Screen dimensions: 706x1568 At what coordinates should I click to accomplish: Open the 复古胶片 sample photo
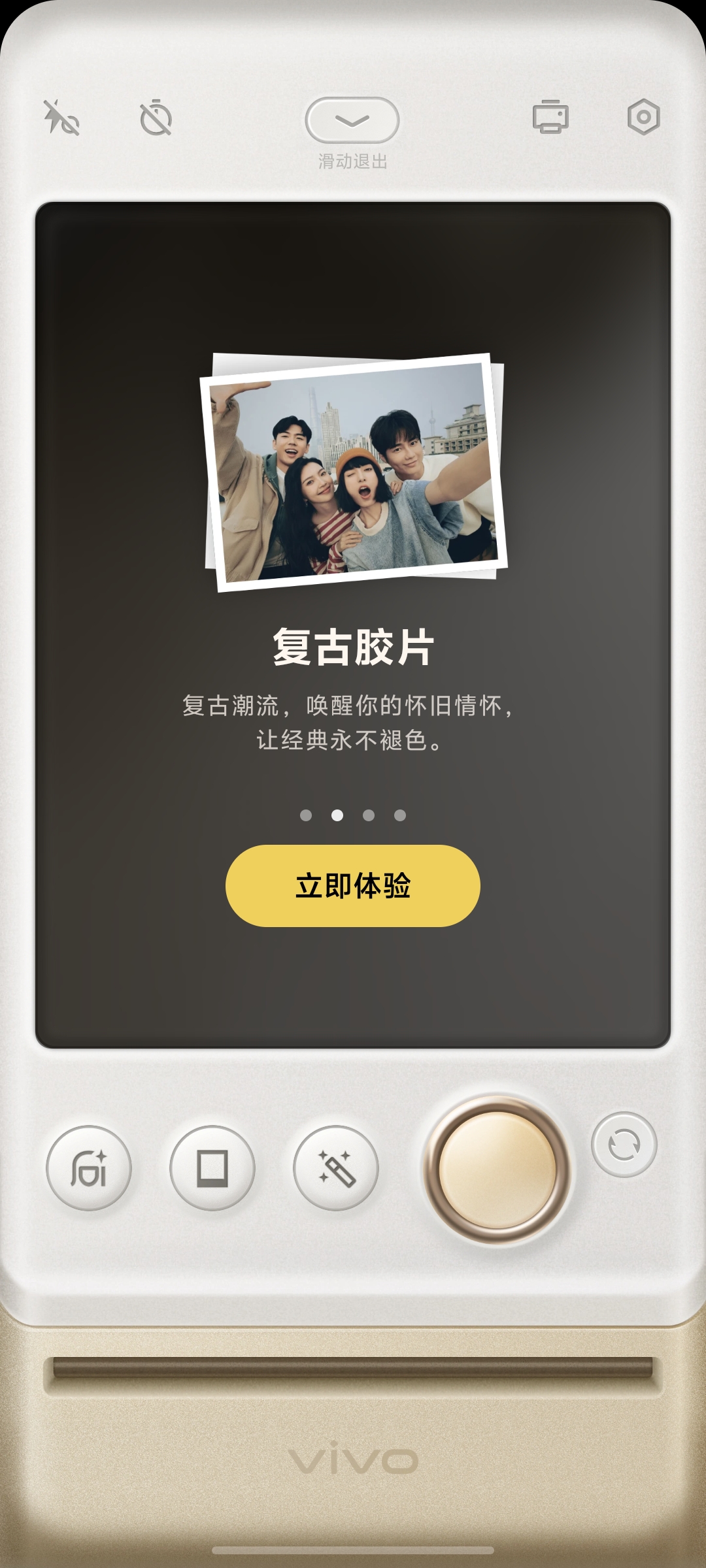pos(354,472)
